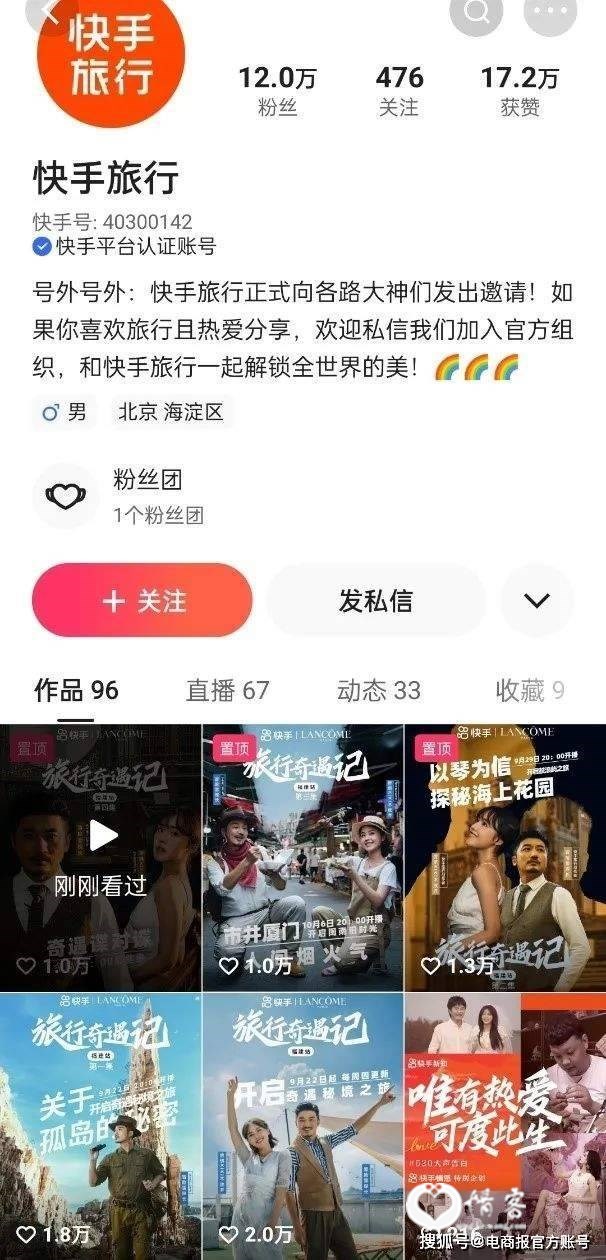
Task: Switch to the 收藏 tab
Action: 529,690
